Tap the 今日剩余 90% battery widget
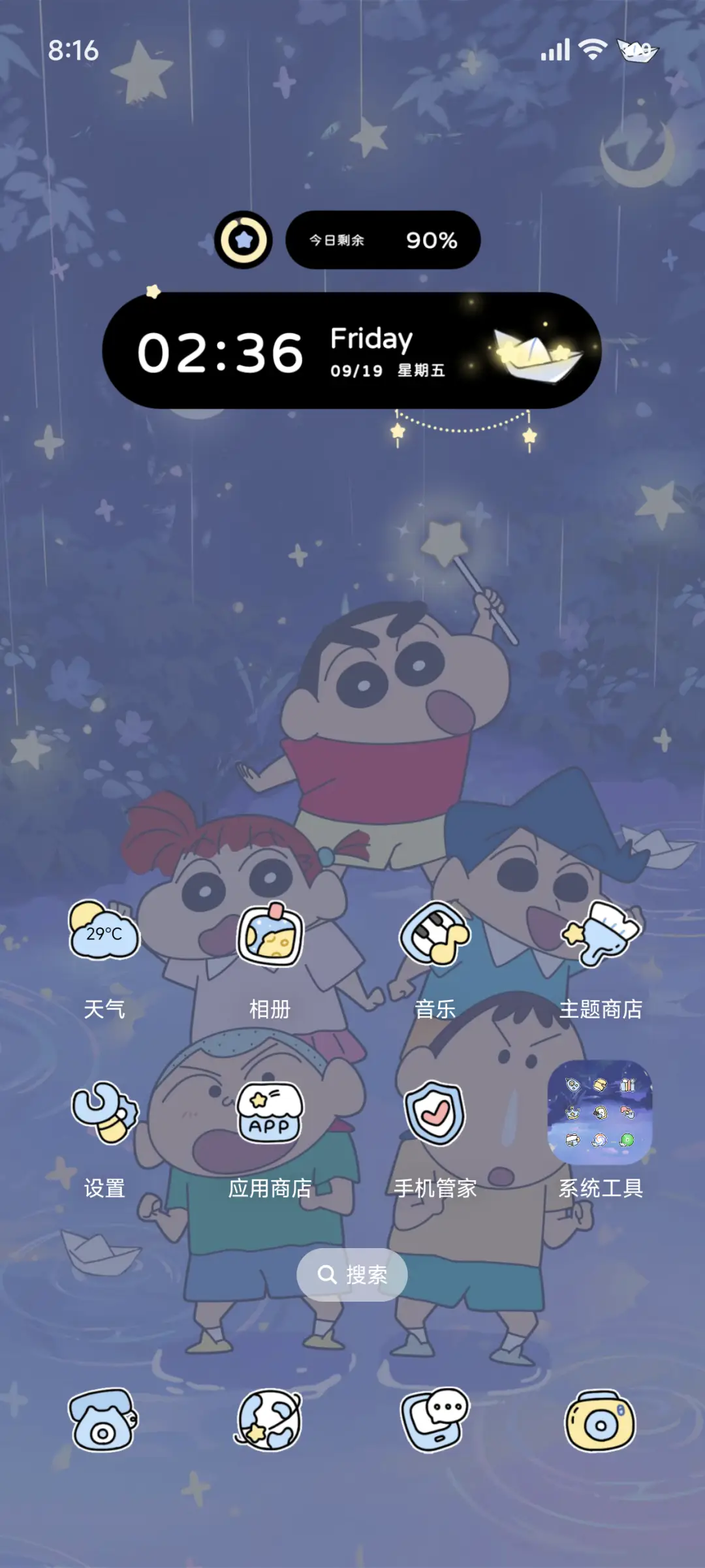This screenshot has height=1568, width=705. (x=384, y=240)
